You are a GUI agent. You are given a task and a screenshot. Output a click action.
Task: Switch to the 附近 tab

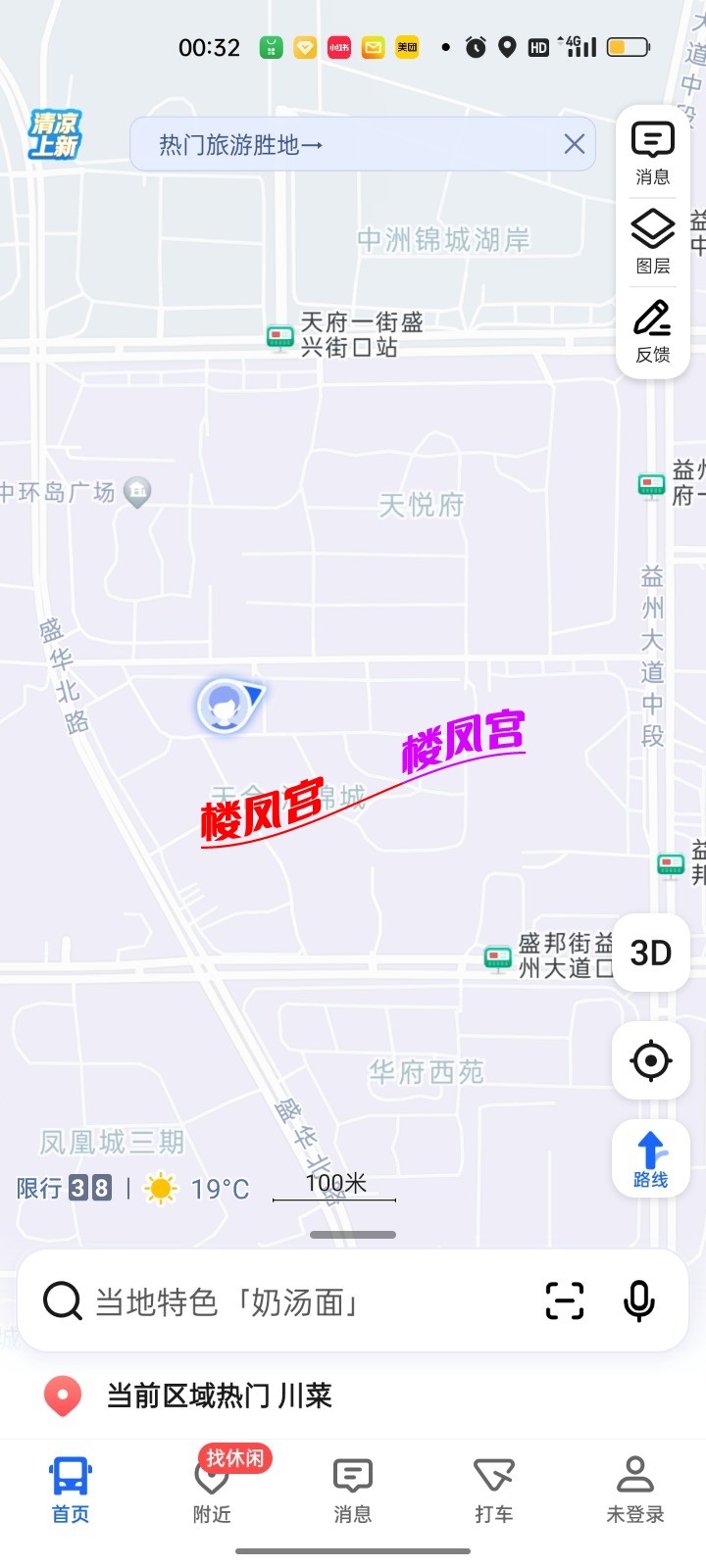click(x=212, y=1490)
